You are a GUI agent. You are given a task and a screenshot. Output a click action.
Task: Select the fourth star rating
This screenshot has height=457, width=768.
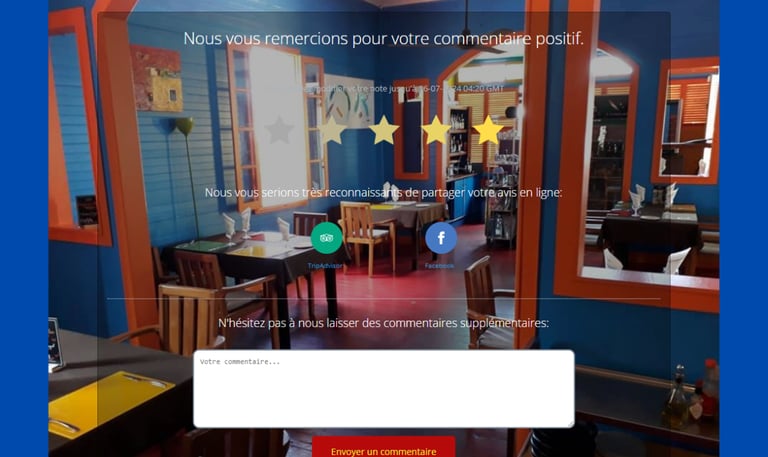point(436,130)
